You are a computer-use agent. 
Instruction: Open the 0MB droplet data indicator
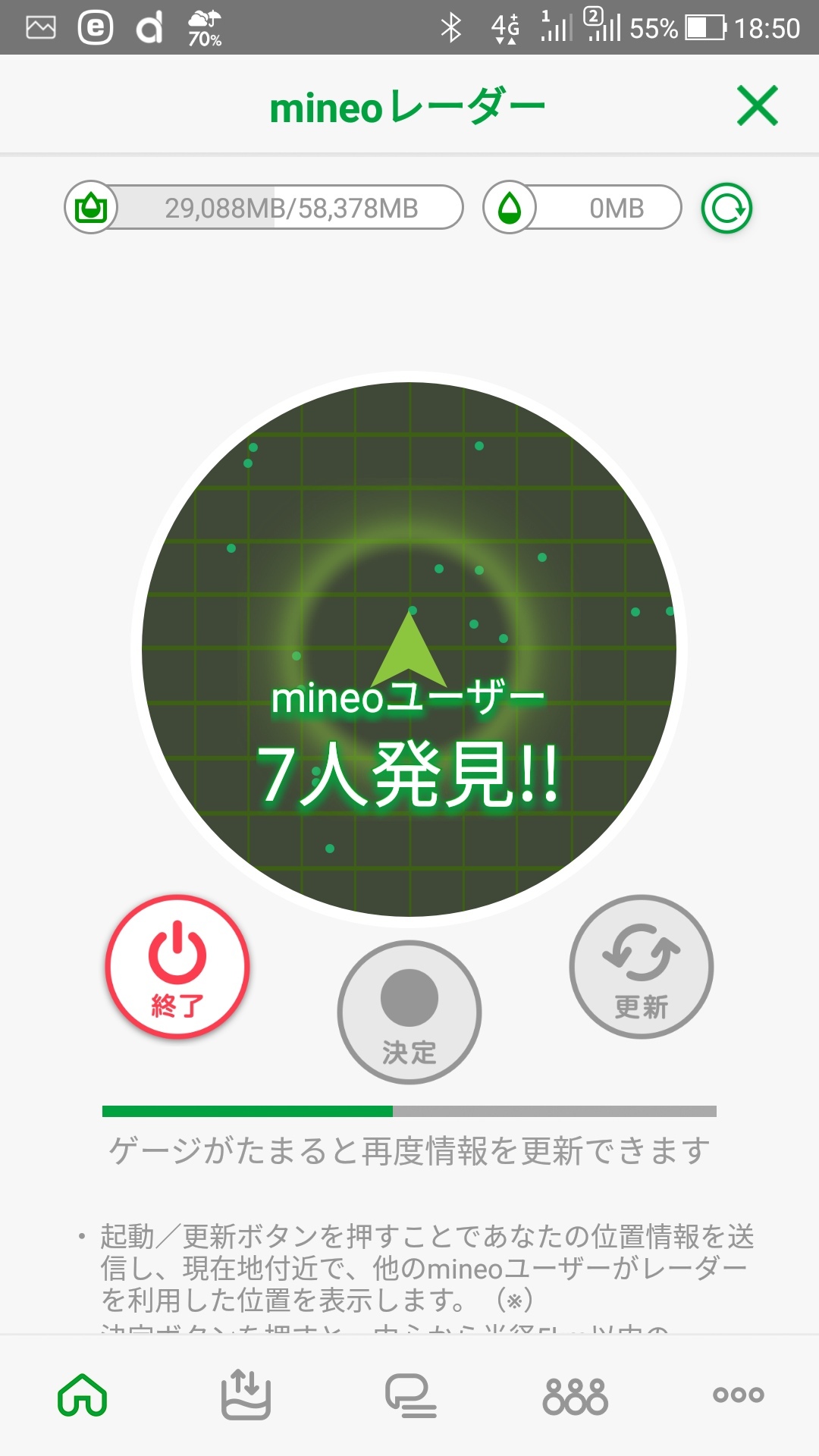[x=582, y=208]
